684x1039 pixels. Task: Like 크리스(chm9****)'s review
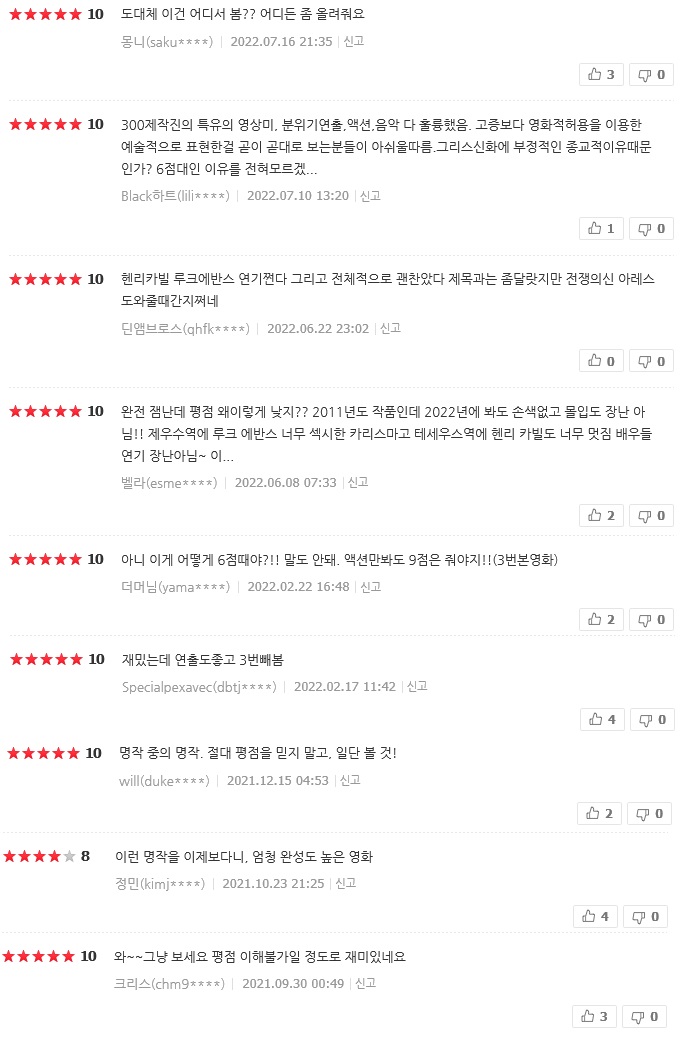(x=595, y=1016)
